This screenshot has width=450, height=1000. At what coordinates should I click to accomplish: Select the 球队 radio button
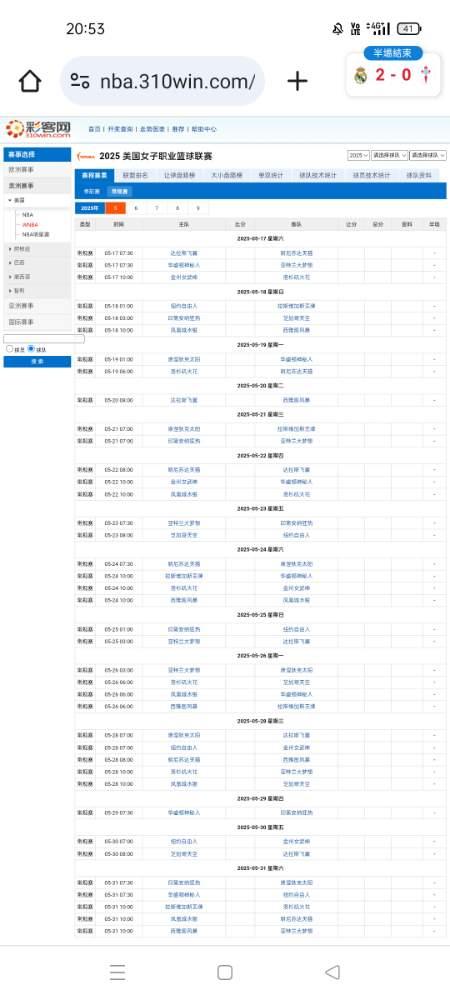click(31, 349)
